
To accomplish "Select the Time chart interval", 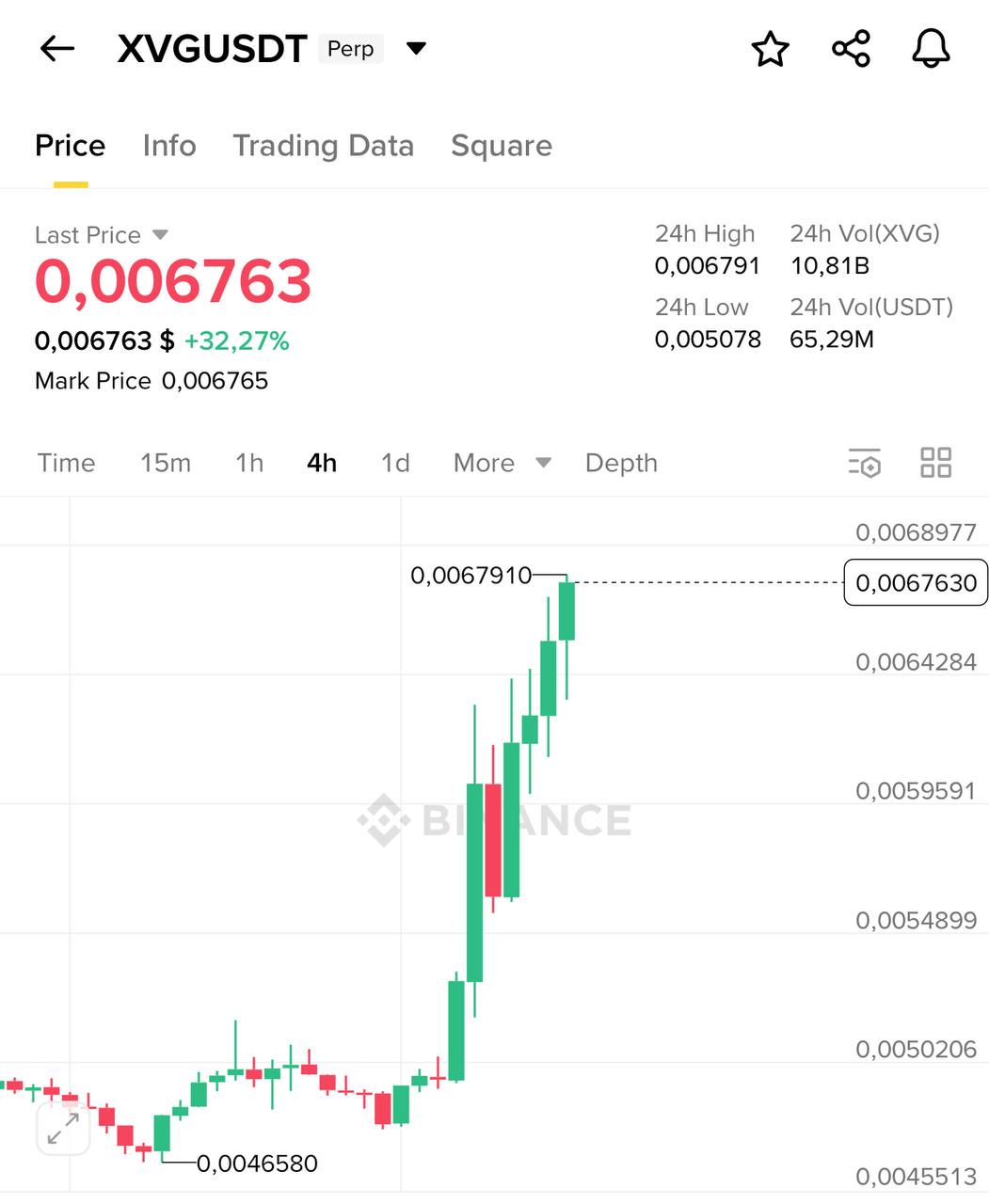I will (x=66, y=463).
